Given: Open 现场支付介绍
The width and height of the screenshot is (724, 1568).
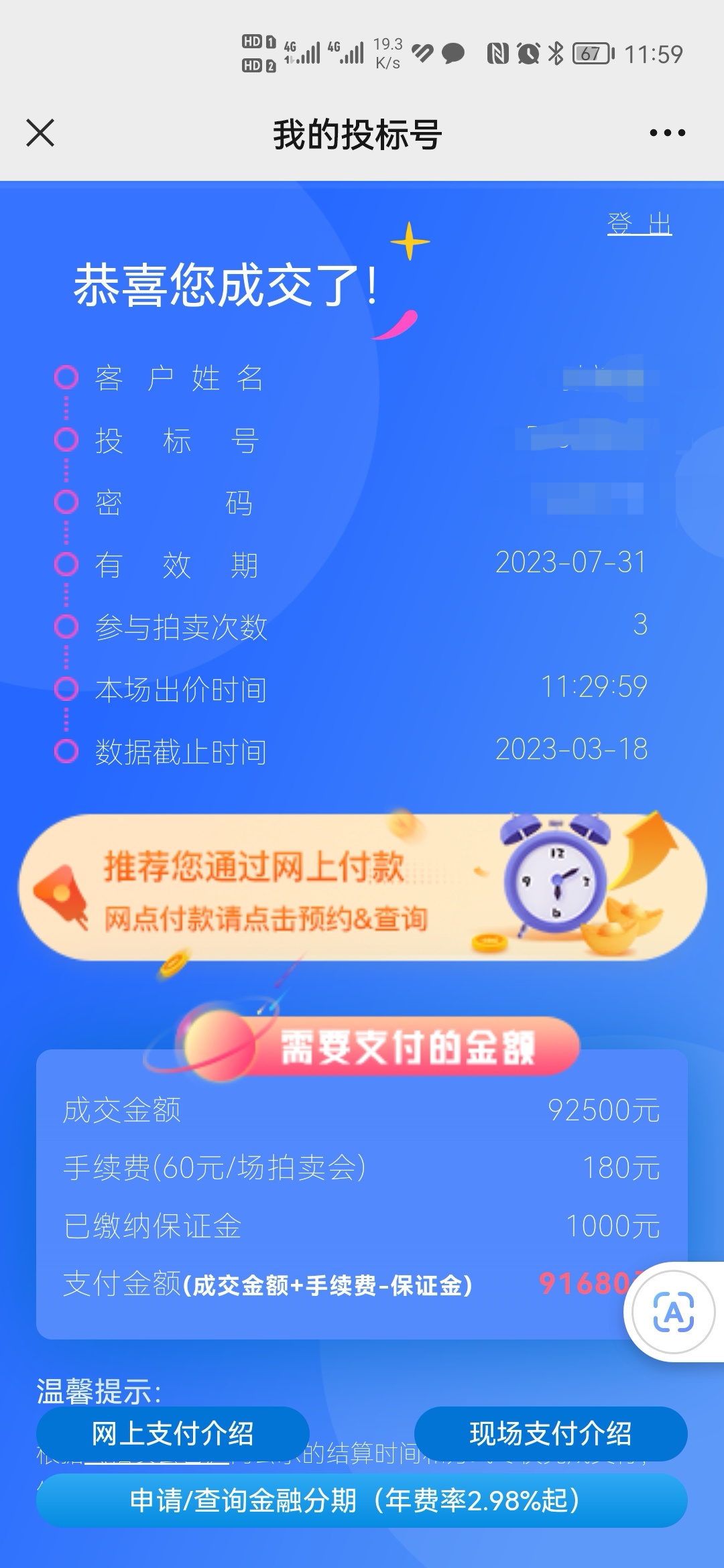Looking at the screenshot, I should pos(550,1433).
